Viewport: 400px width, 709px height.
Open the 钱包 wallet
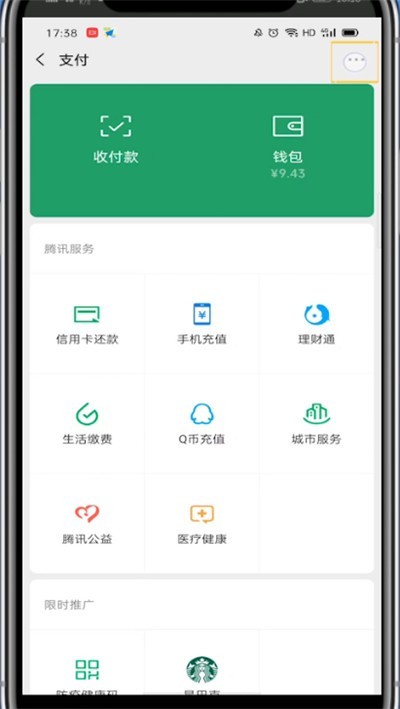click(x=288, y=147)
